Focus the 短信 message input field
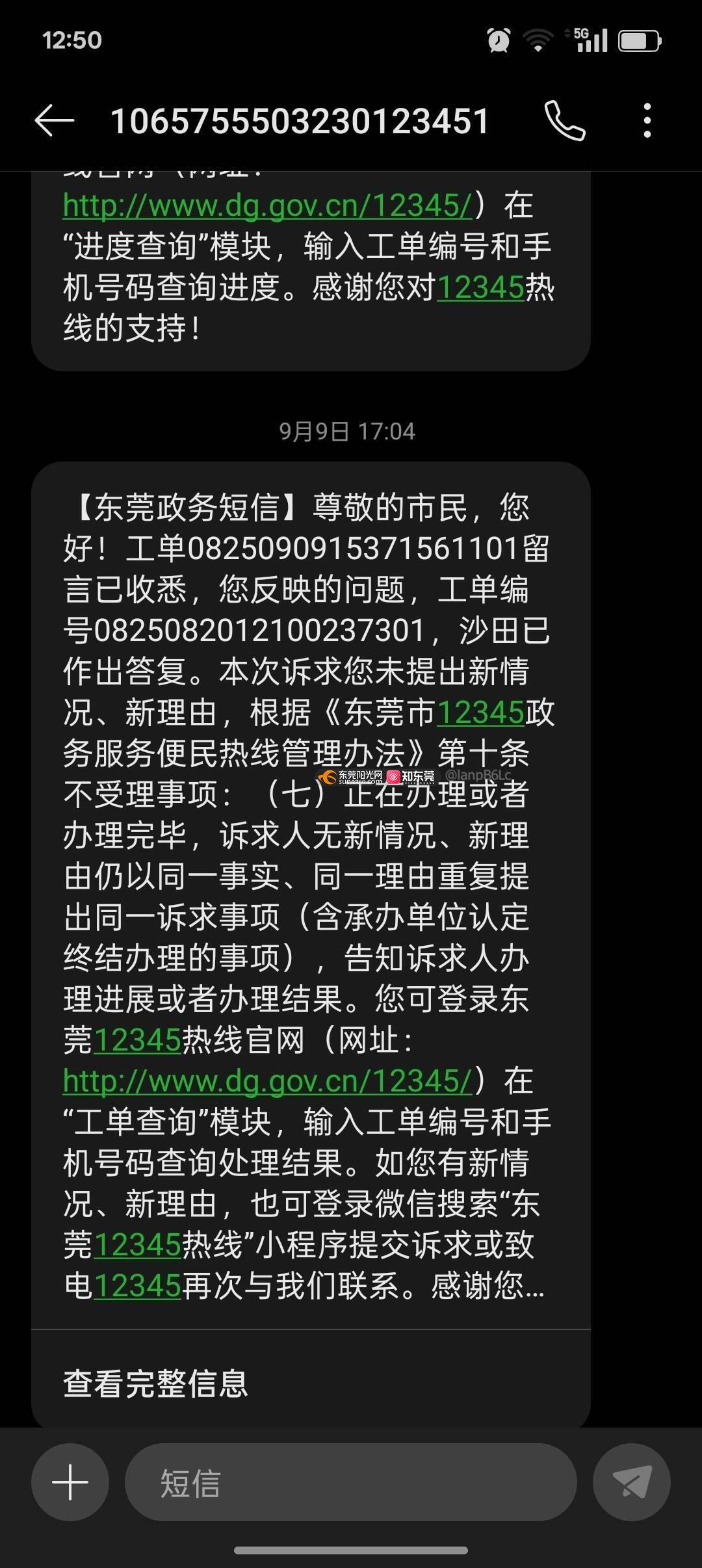702x1568 pixels. coord(351,1482)
